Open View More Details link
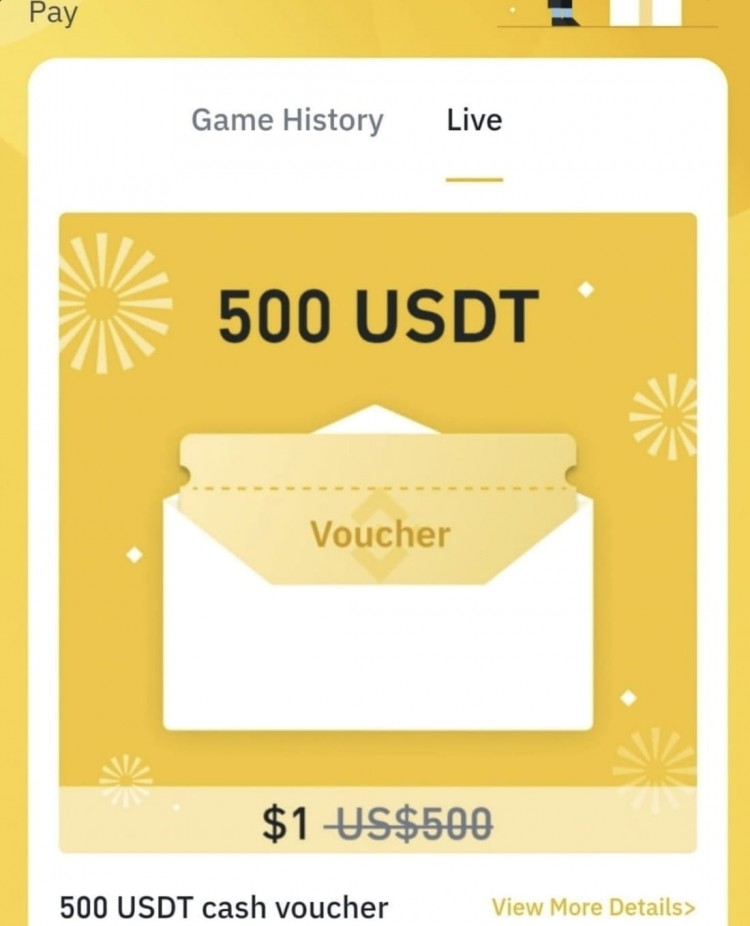Image resolution: width=750 pixels, height=926 pixels. (593, 907)
